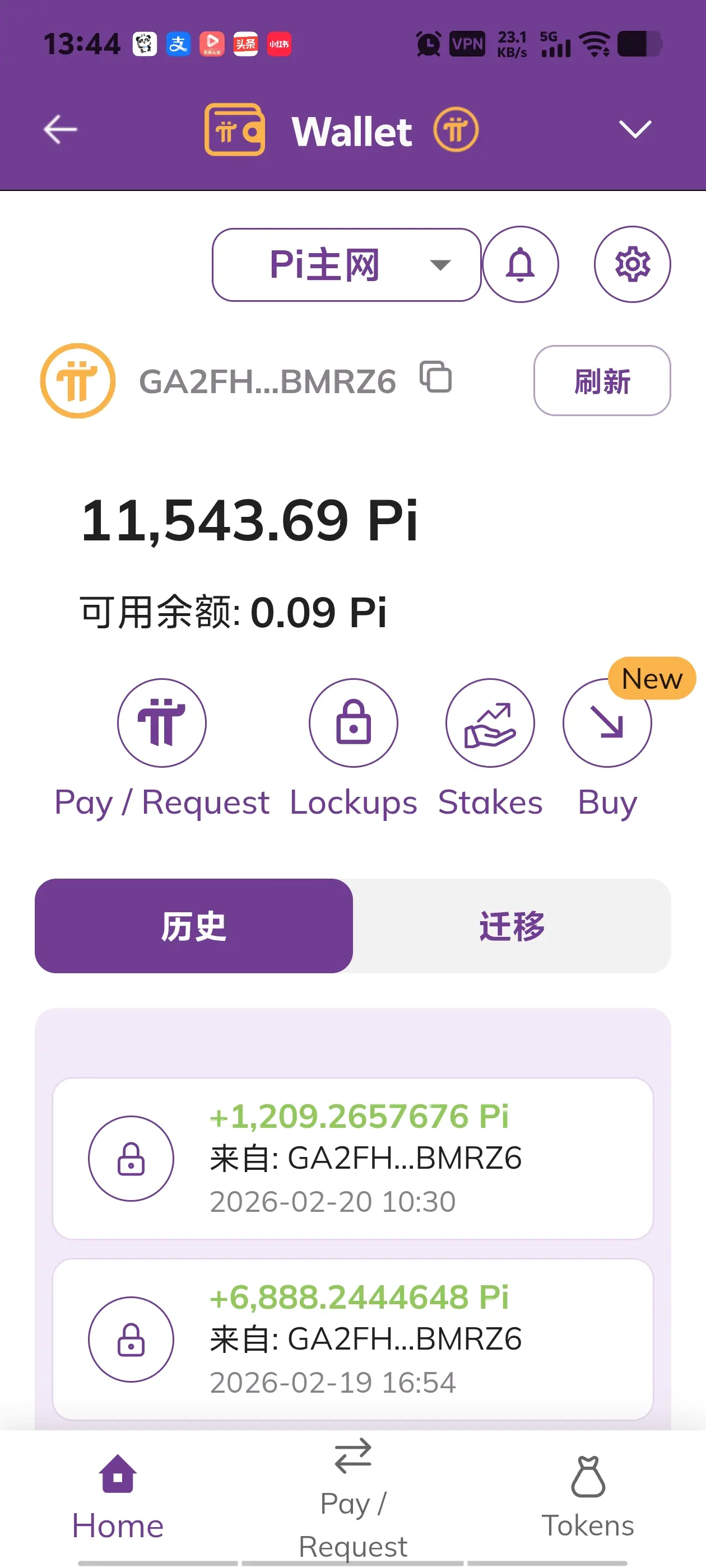Tap the Buy option
This screenshot has width=706, height=1568.
[607, 722]
